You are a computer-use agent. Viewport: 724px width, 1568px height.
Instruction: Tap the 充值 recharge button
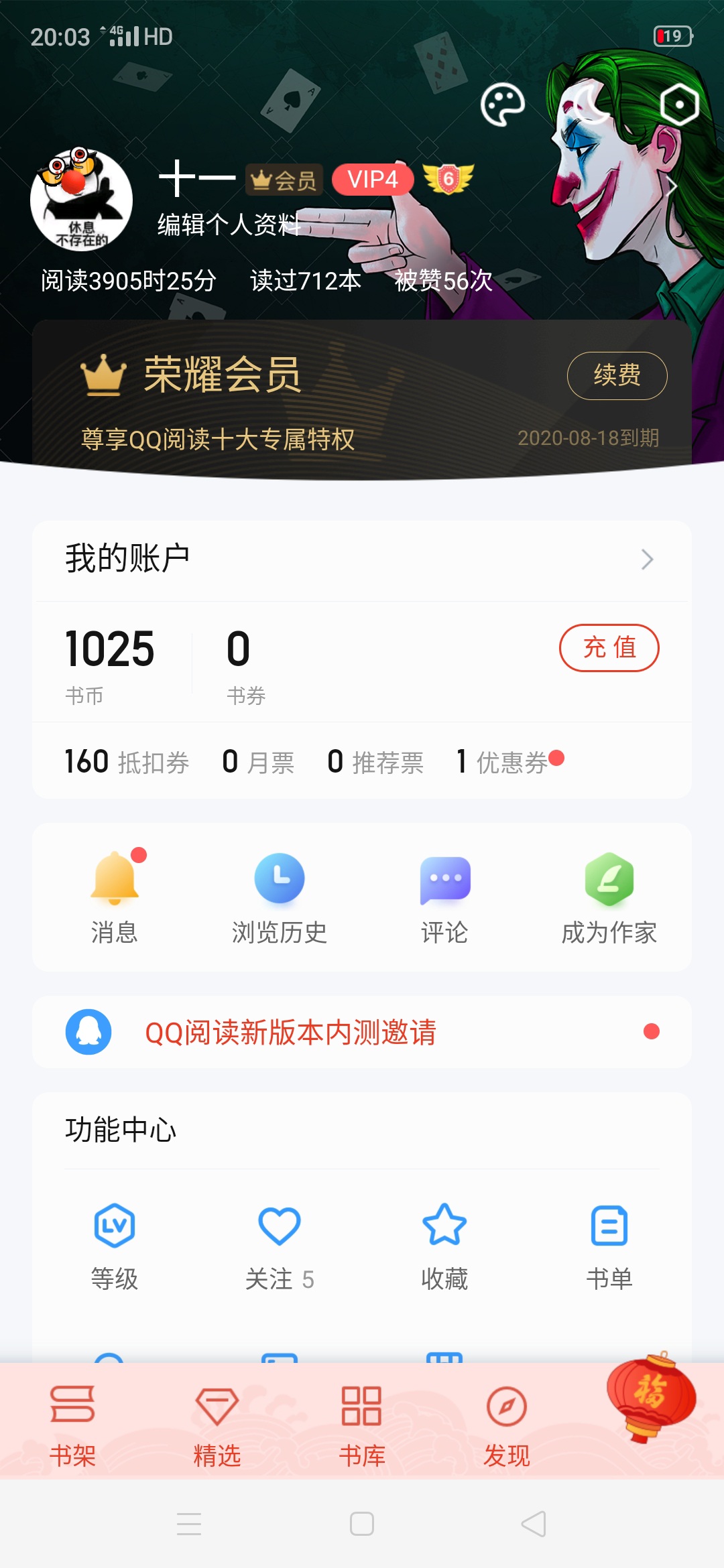[x=609, y=648]
